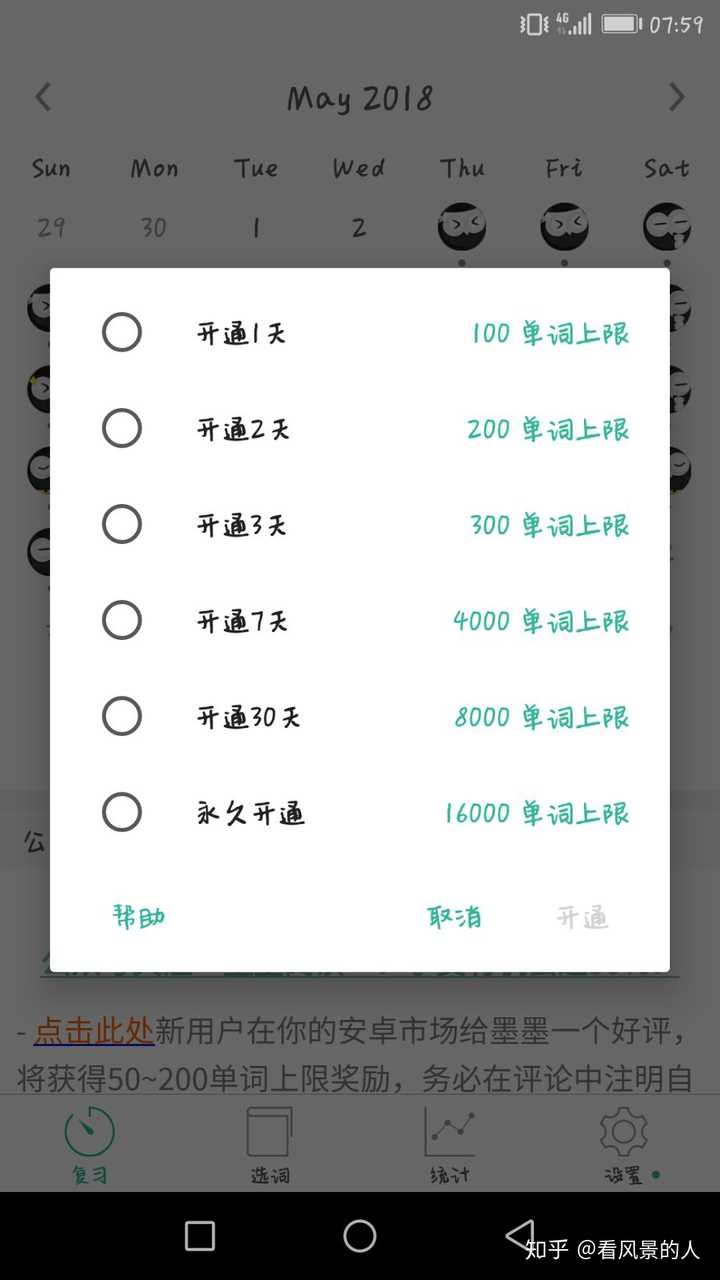The height and width of the screenshot is (1280, 720).
Task: Select the 开通1天 radio option
Action: pyautogui.click(x=122, y=333)
